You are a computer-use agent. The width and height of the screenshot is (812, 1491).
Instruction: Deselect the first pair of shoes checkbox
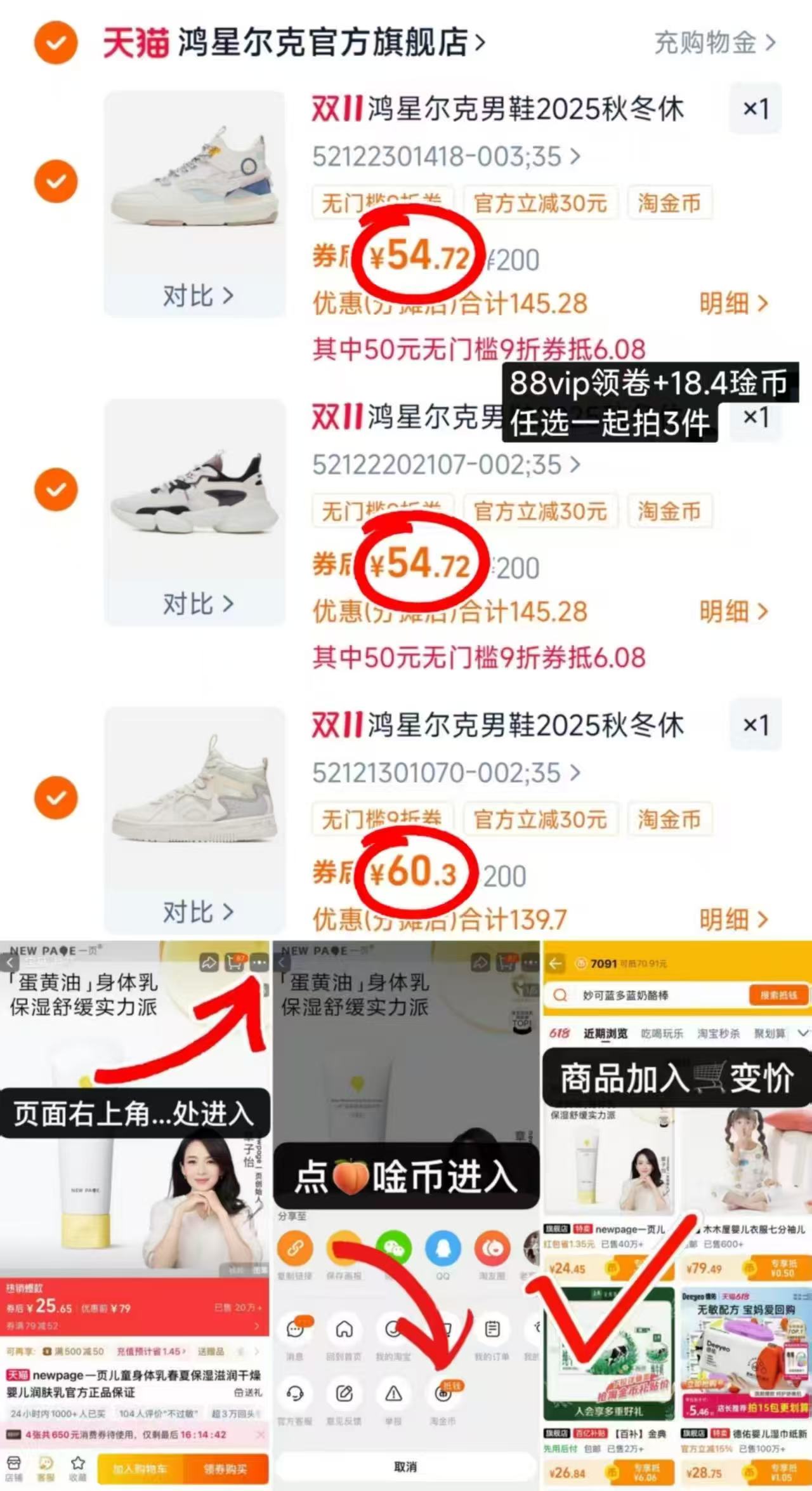tap(56, 182)
